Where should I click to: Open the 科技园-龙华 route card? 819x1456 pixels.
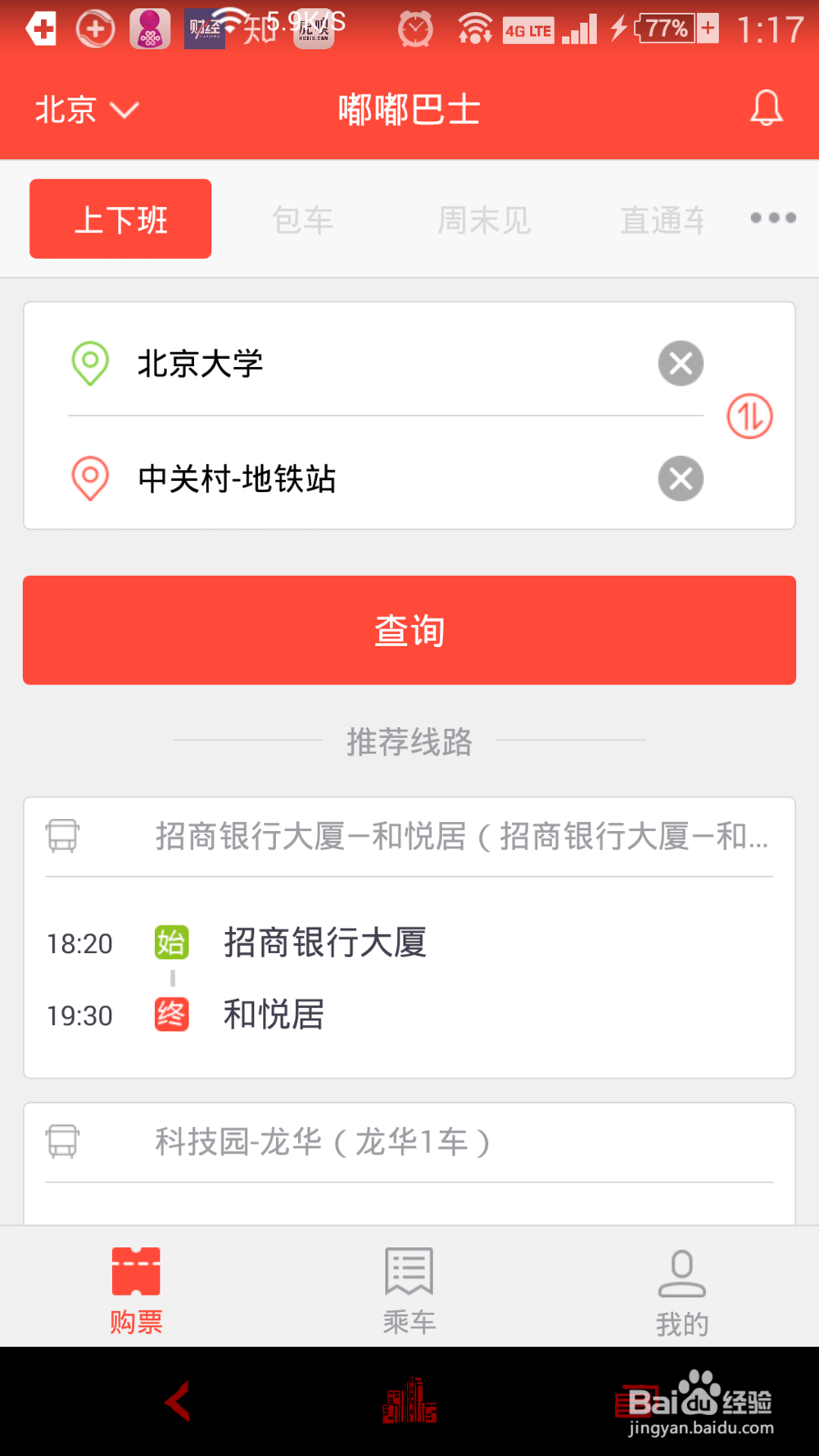click(x=409, y=1163)
